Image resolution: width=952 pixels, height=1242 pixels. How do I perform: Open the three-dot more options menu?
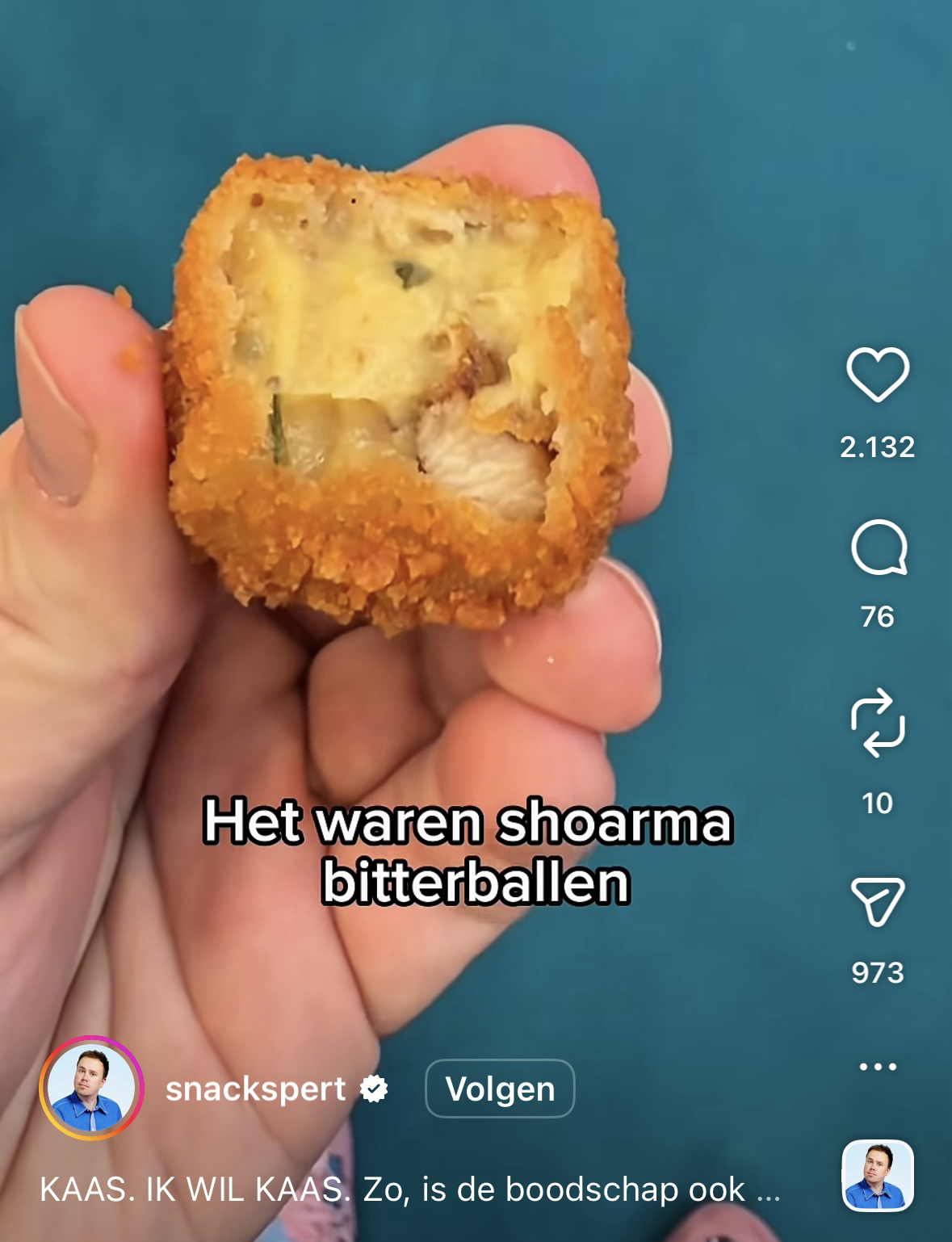[x=878, y=1067]
